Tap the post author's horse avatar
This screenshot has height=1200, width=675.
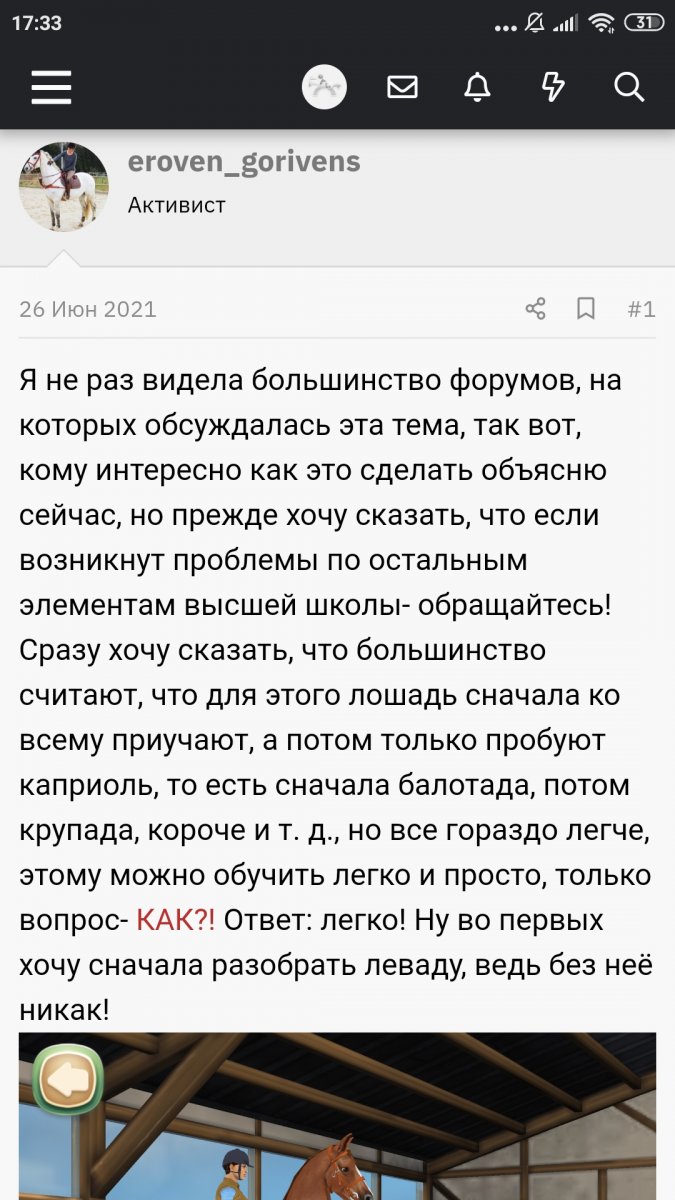(64, 187)
